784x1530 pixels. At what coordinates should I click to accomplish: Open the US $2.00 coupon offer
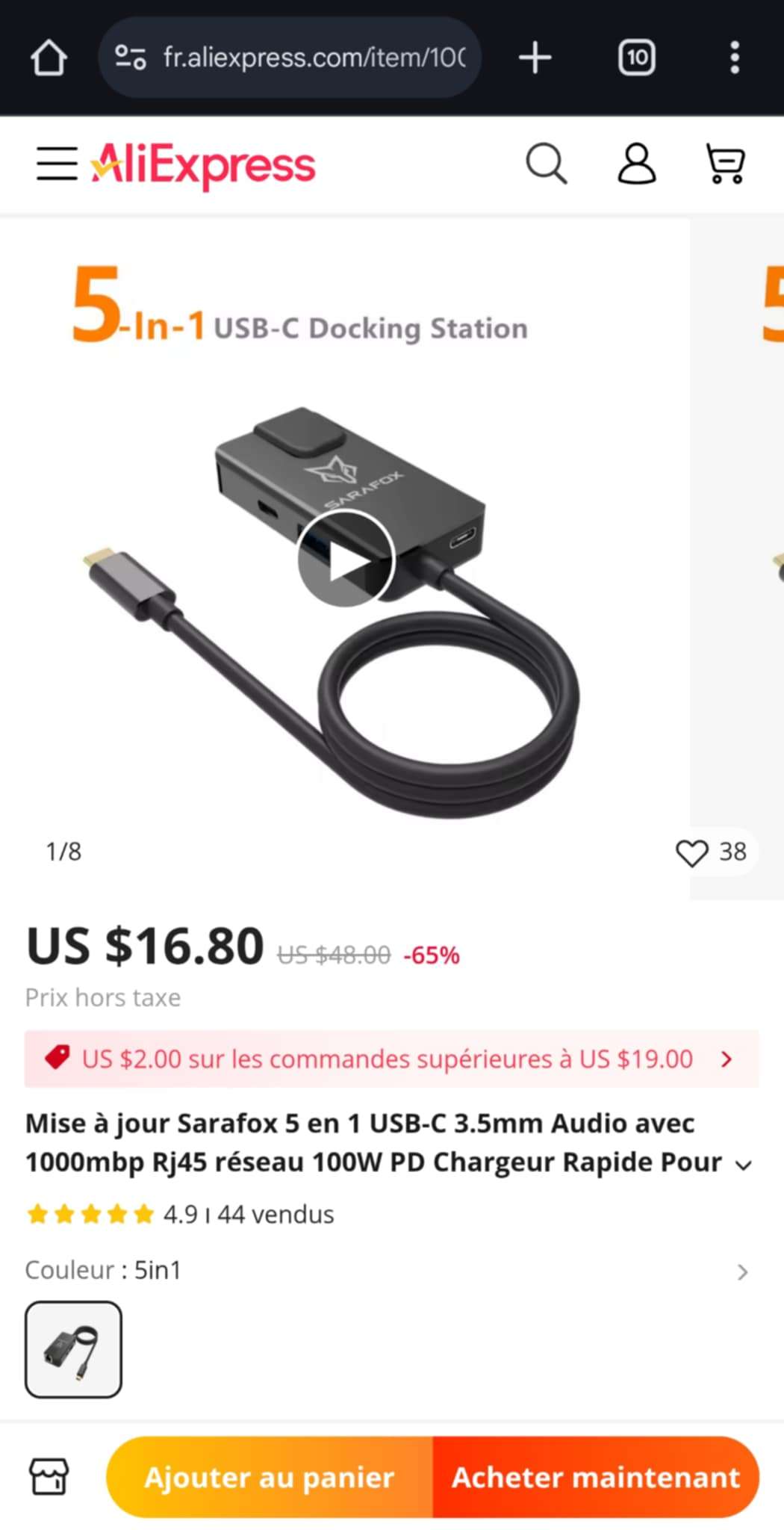(391, 1059)
